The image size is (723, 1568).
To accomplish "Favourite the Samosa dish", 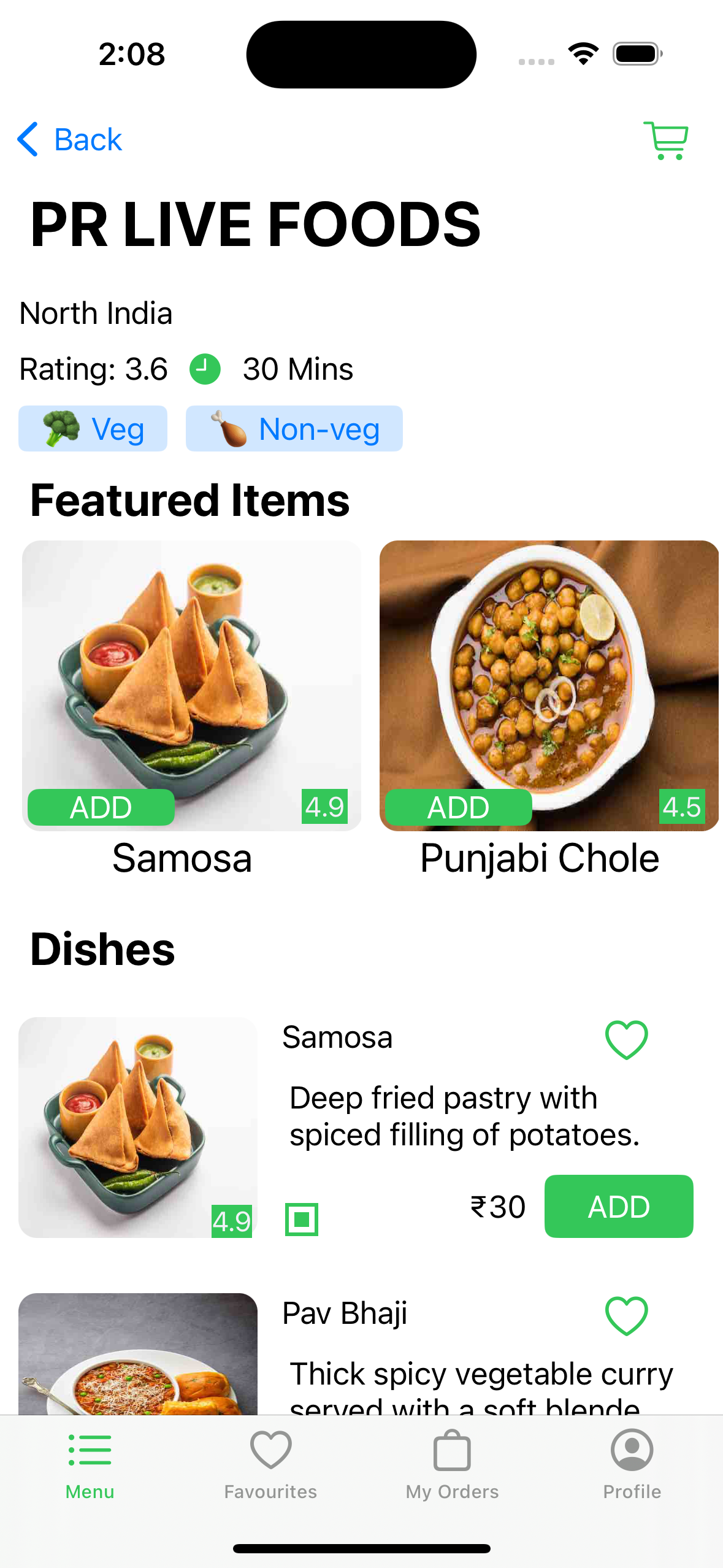I will tap(626, 1040).
